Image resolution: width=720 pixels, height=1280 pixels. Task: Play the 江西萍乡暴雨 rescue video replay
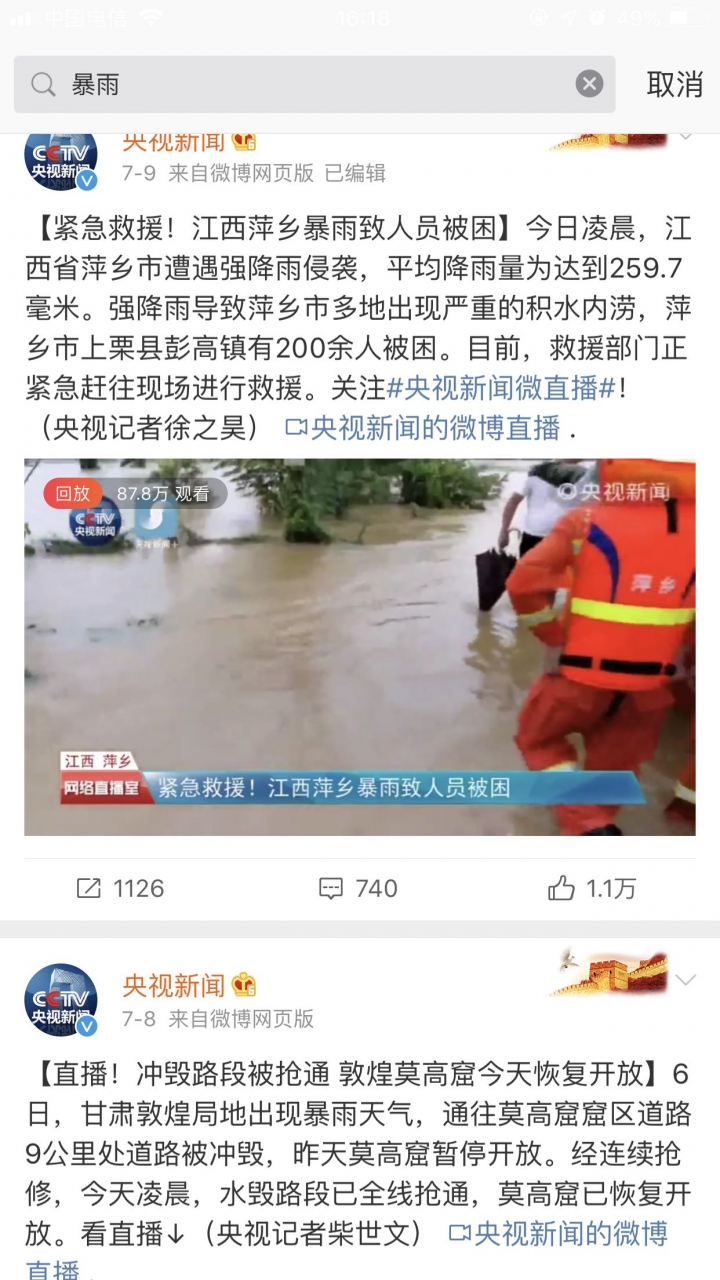360,647
